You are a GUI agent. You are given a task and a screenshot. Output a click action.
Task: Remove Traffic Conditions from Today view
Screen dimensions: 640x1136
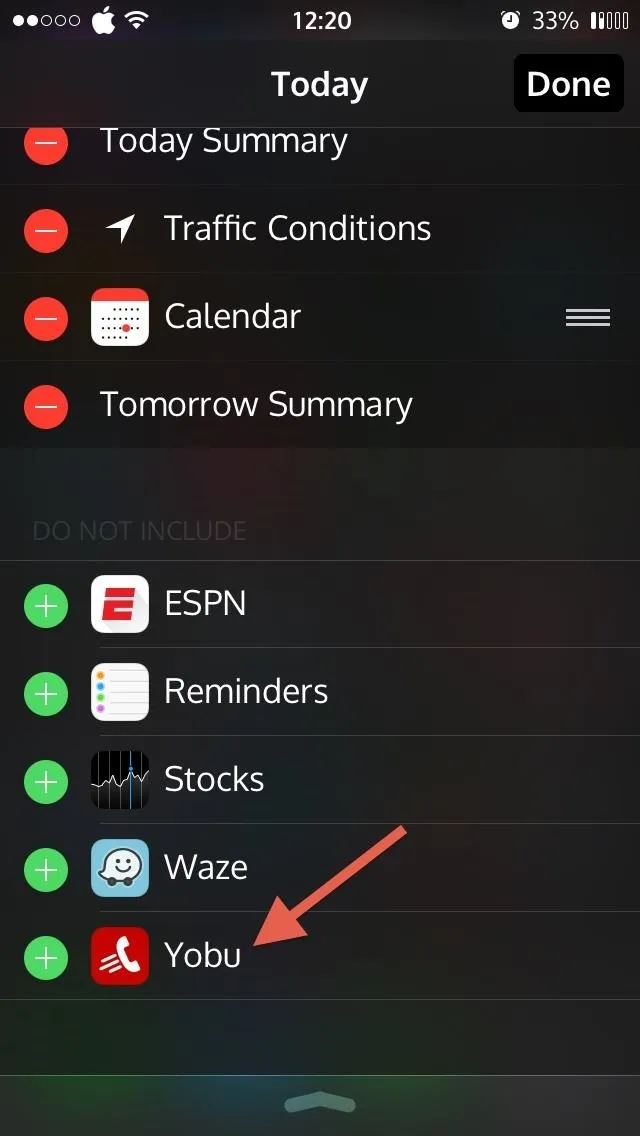point(46,230)
